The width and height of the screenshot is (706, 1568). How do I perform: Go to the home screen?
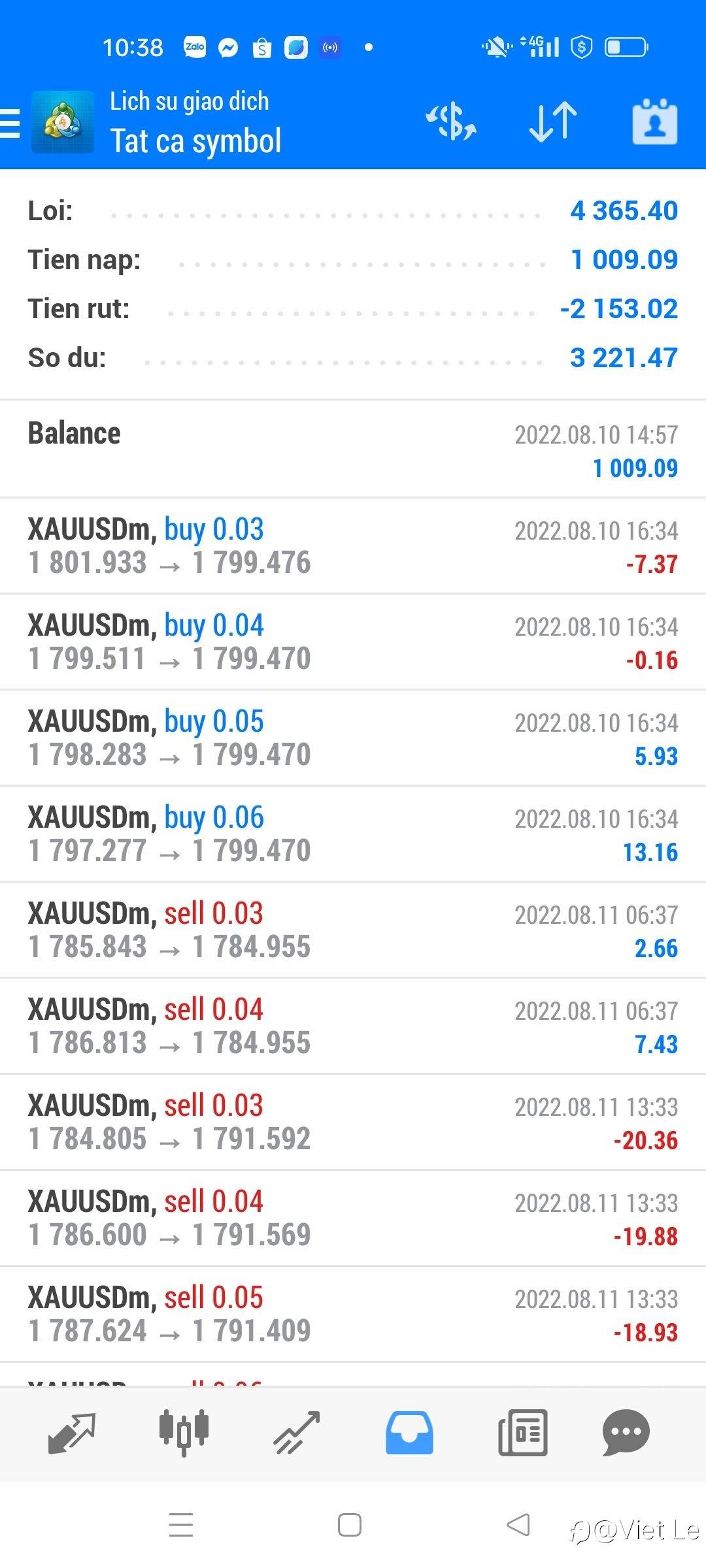click(350, 1526)
